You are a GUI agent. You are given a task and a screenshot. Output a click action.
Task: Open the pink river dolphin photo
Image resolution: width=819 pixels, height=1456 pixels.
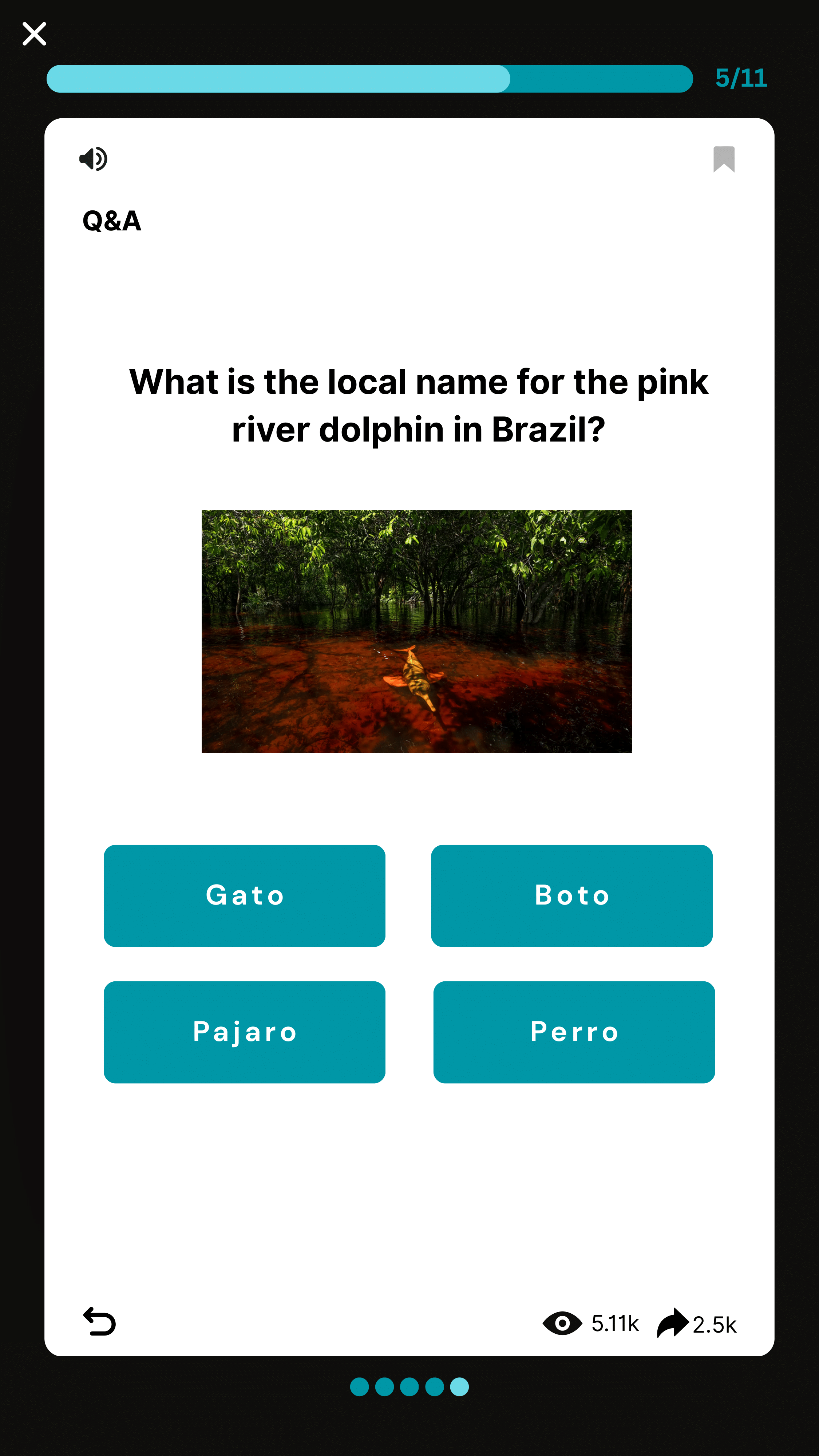[x=416, y=631]
